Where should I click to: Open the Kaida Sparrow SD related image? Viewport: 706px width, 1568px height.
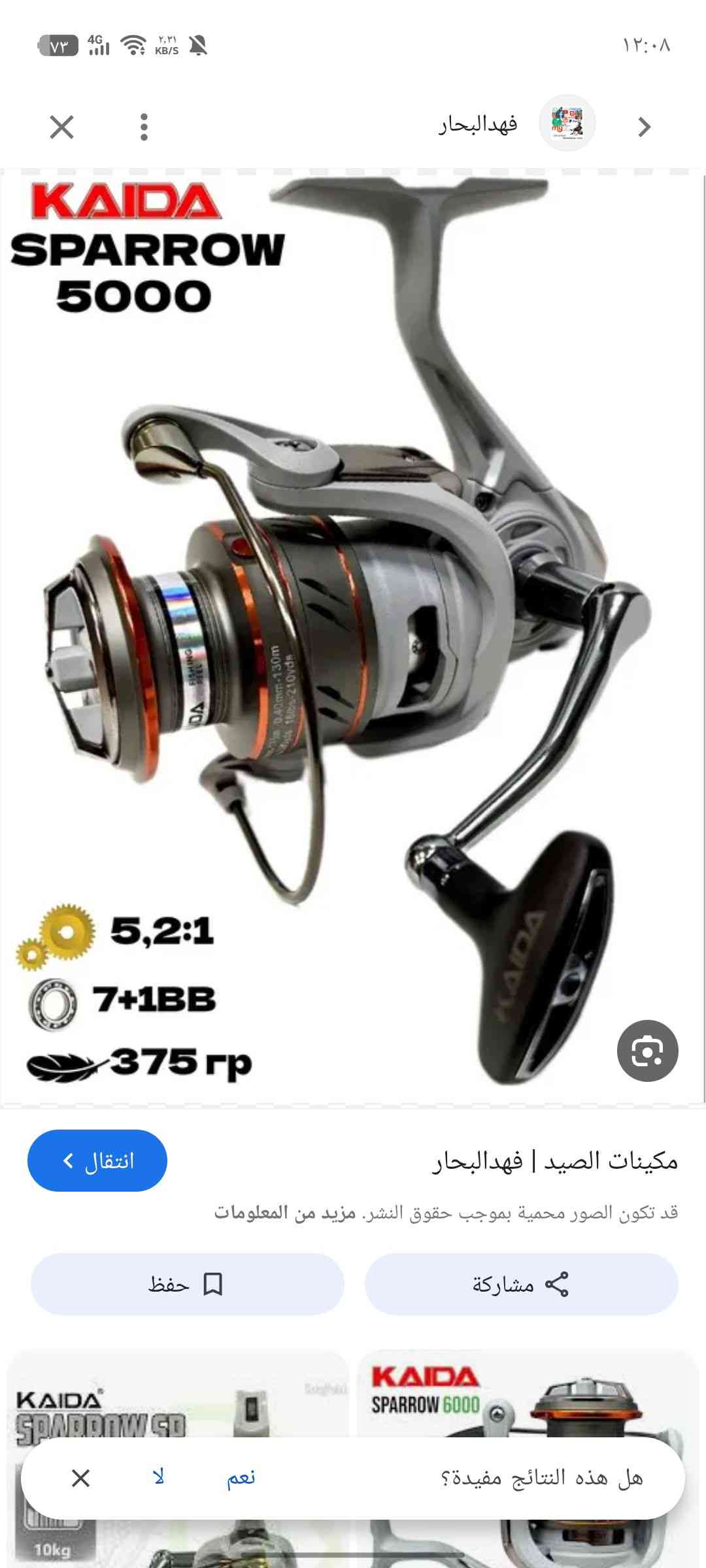tap(176, 1398)
